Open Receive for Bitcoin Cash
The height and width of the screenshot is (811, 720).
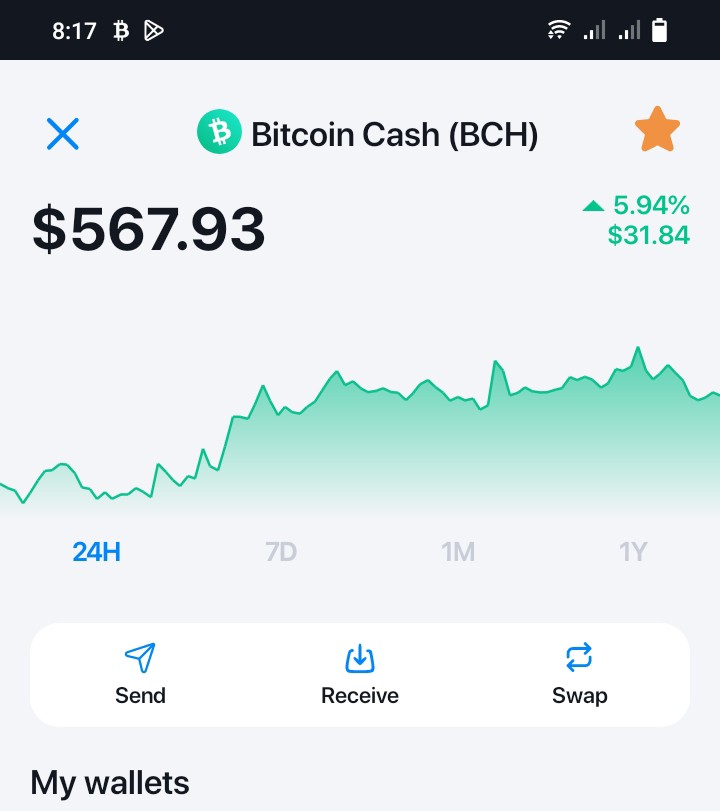tap(360, 674)
